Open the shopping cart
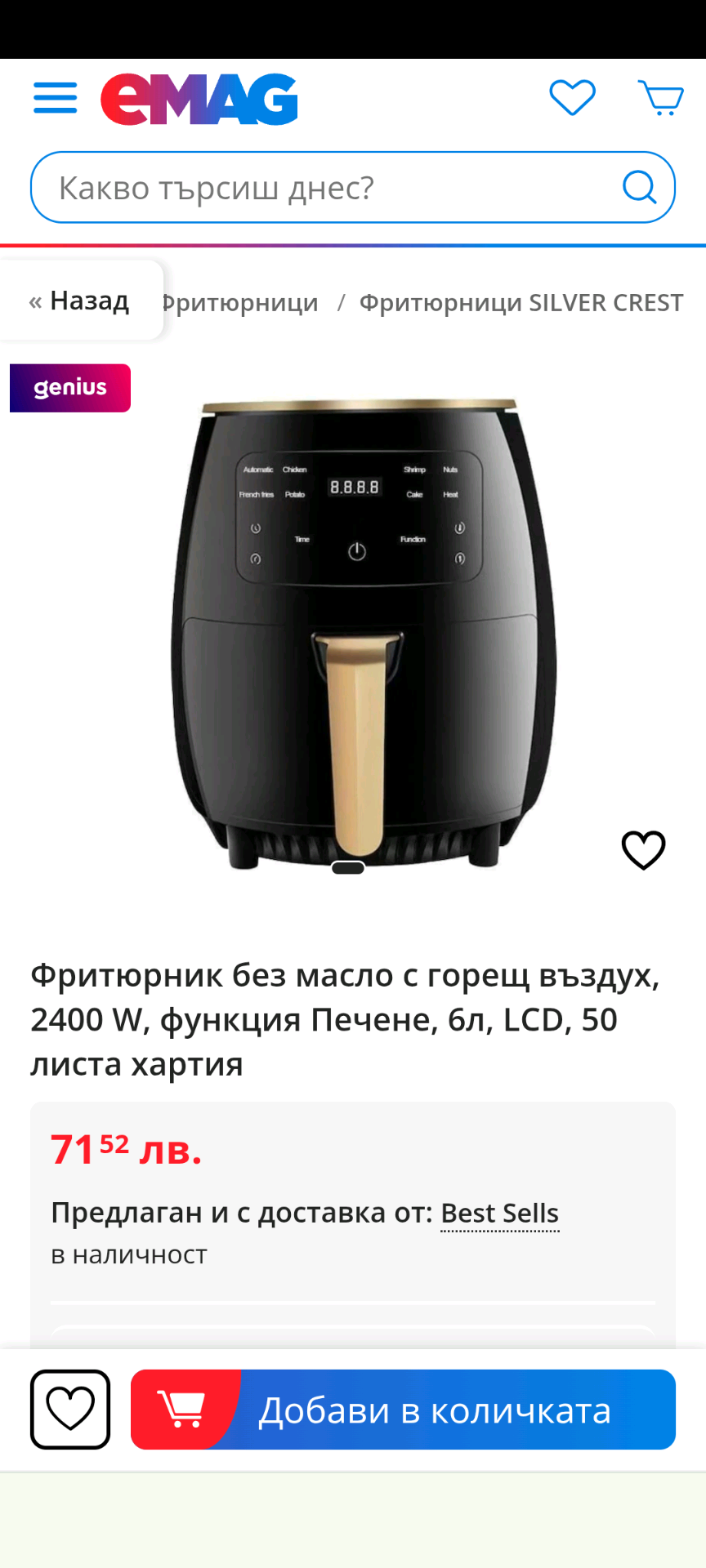 (660, 98)
